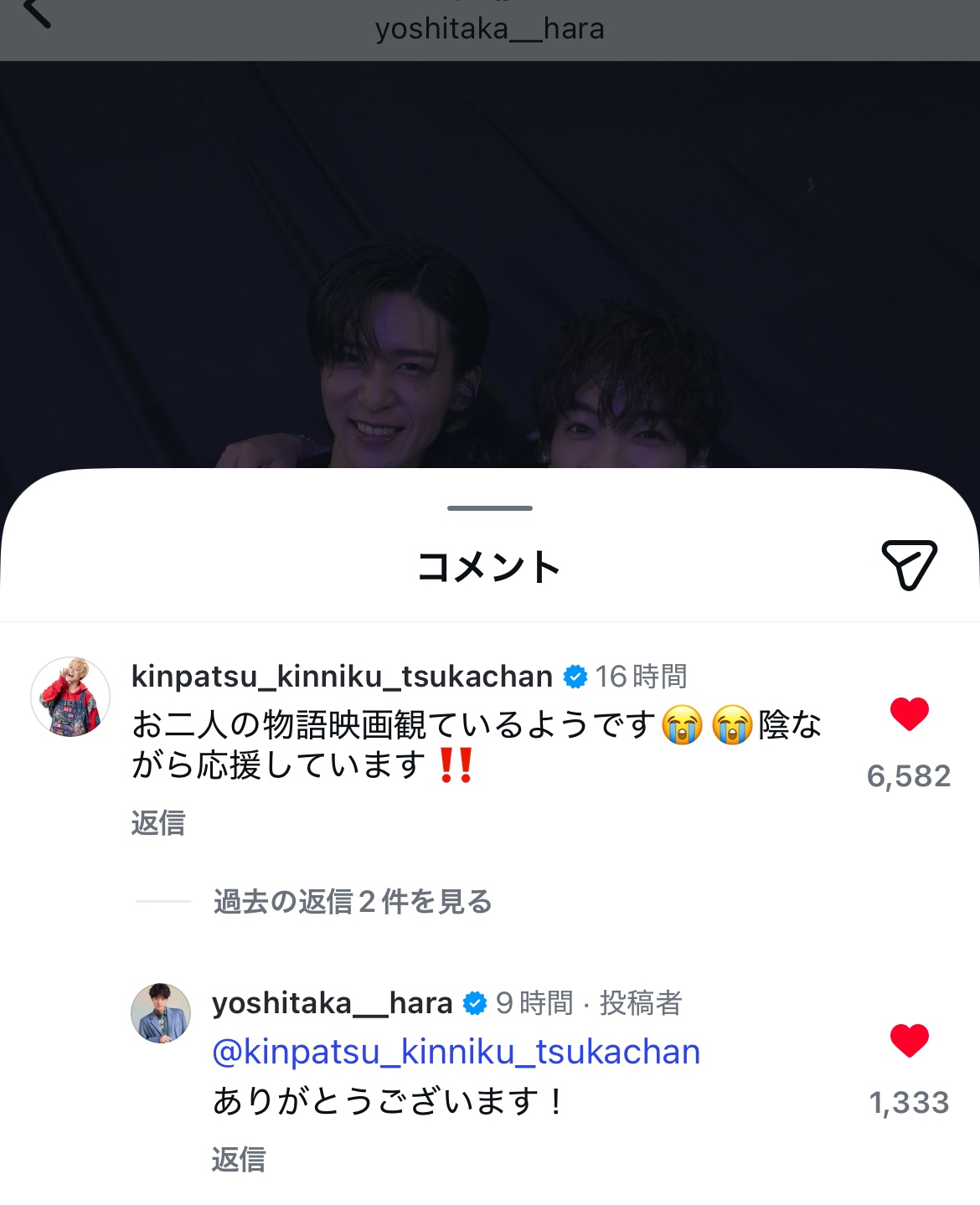This screenshot has height=1205, width=980.
Task: Go back using the top-left arrow
Action: [x=36, y=13]
